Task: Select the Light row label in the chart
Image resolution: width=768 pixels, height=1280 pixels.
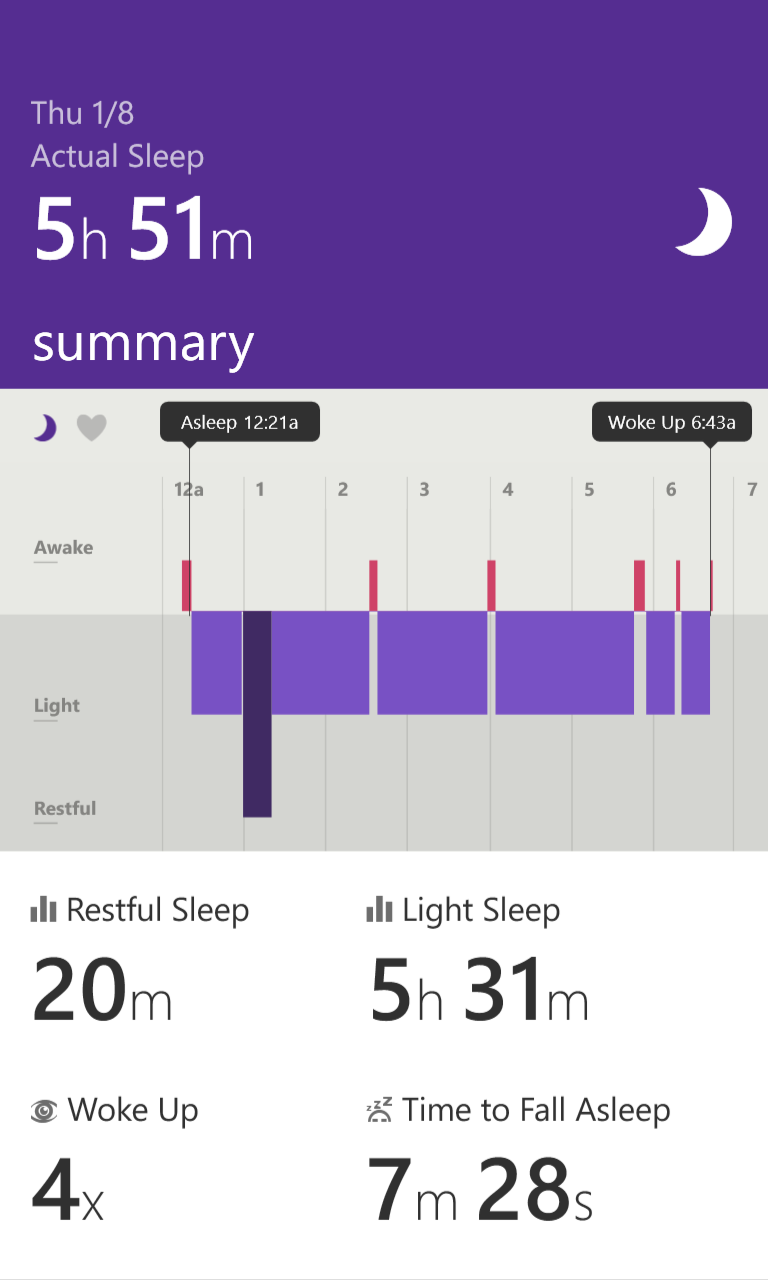Action: [x=57, y=706]
